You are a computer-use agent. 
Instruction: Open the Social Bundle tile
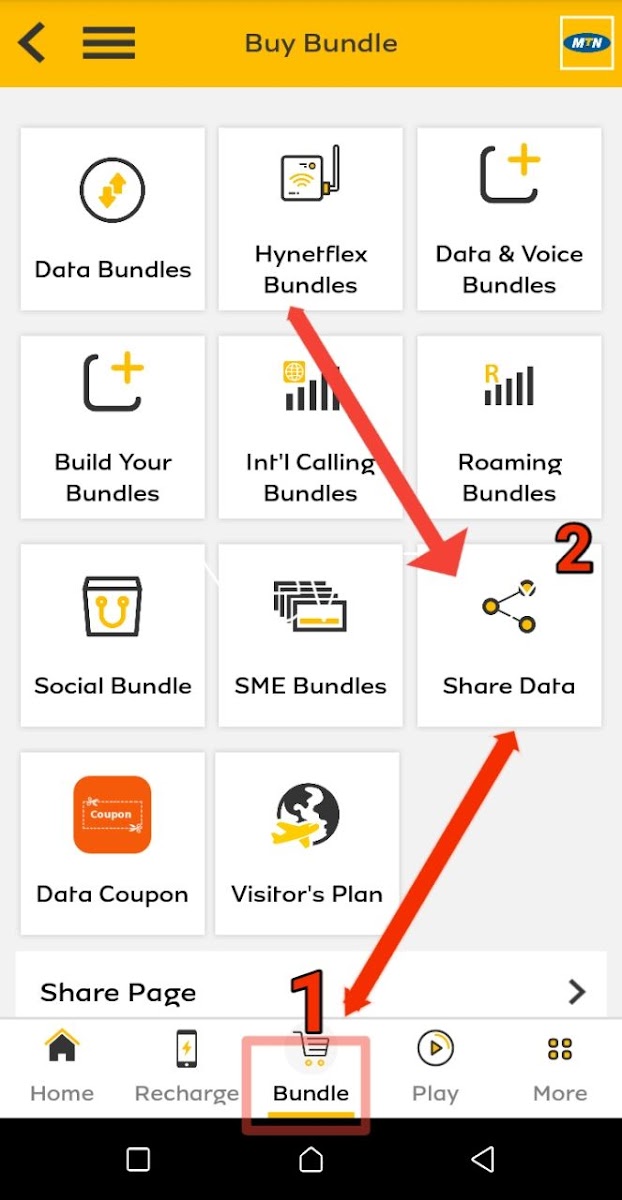113,635
